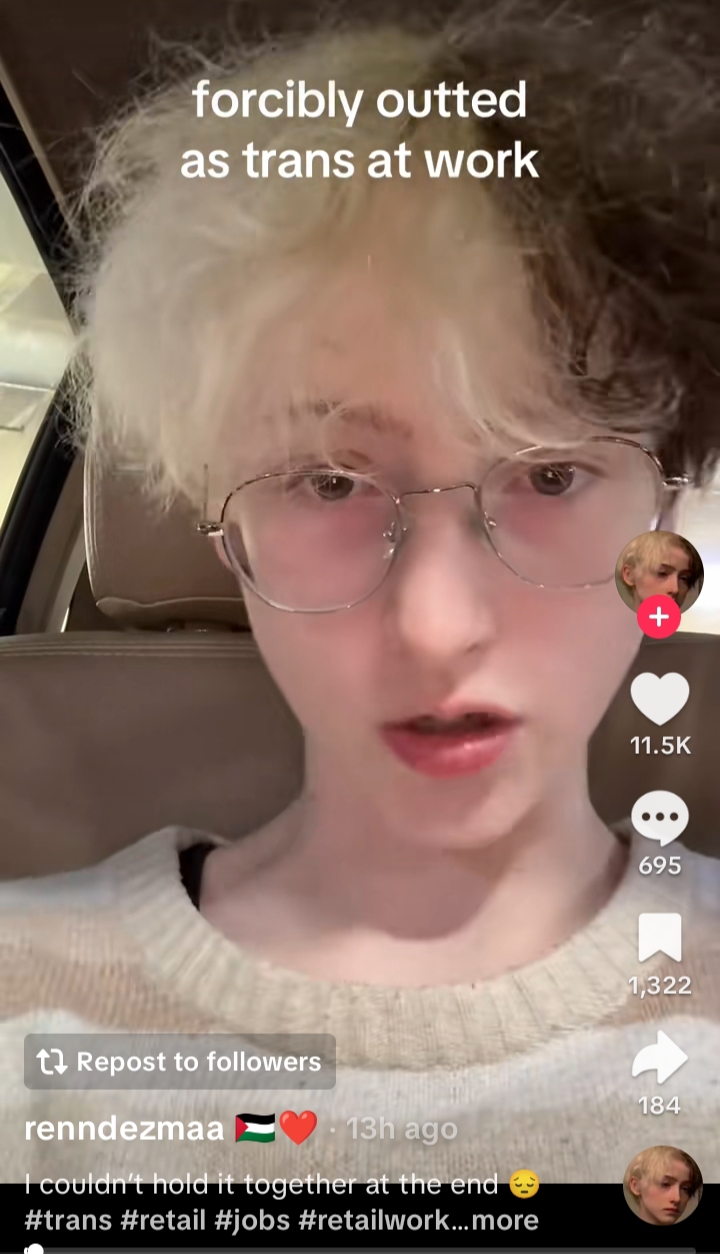Open renndezmaa's username link
Viewport: 720px width, 1254px height.
tap(124, 1129)
